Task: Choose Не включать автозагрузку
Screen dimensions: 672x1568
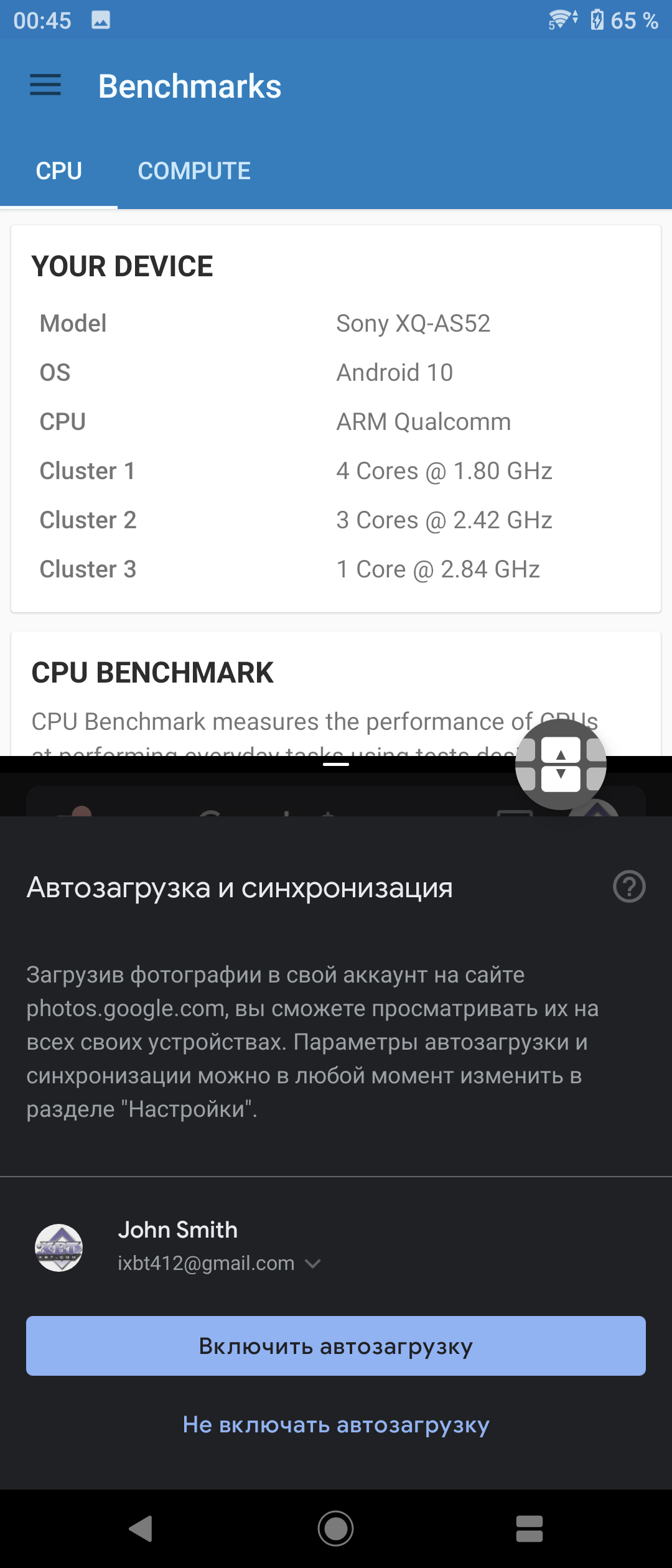Action: coord(336,1424)
